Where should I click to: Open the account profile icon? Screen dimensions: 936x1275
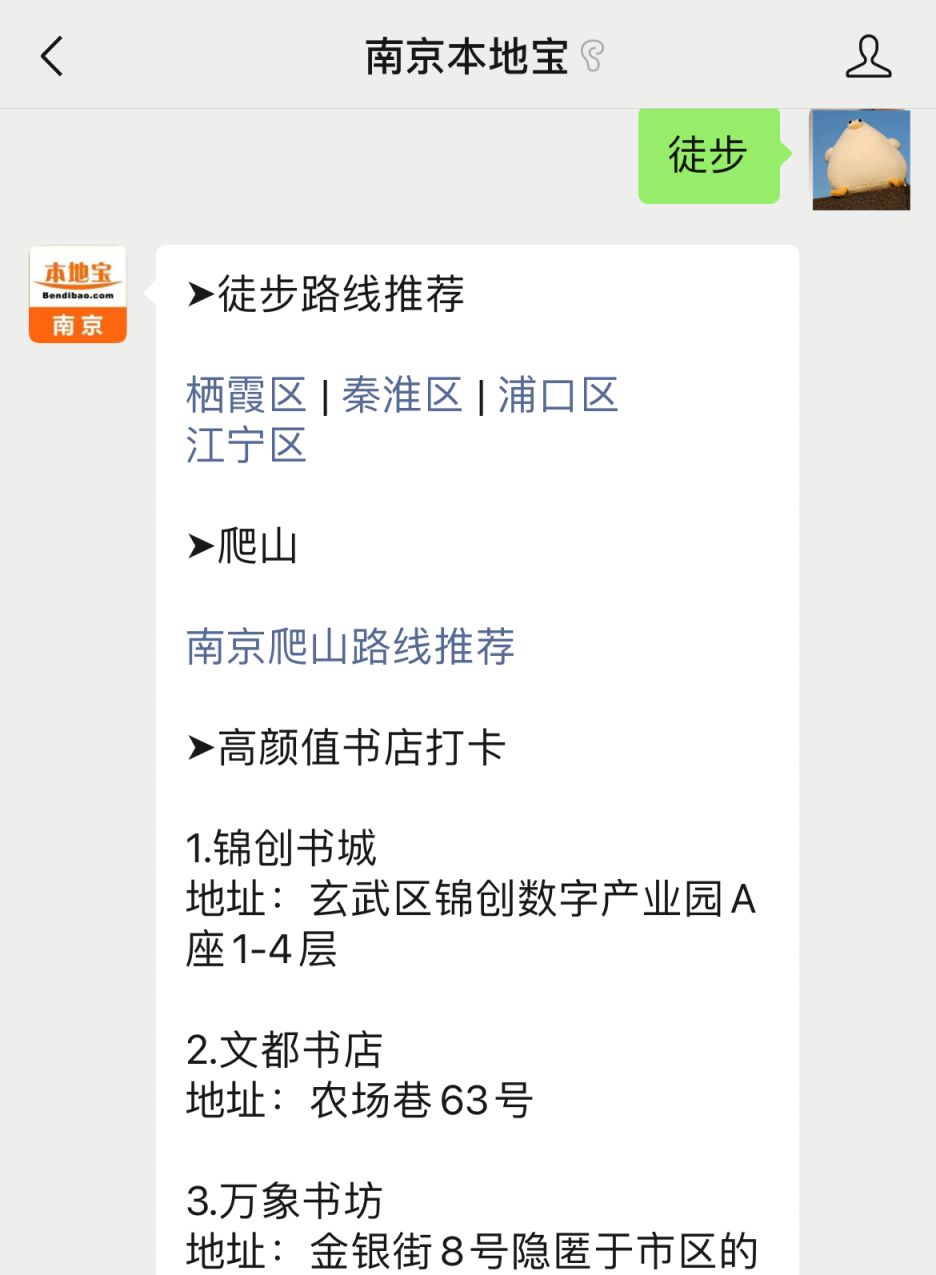(867, 57)
